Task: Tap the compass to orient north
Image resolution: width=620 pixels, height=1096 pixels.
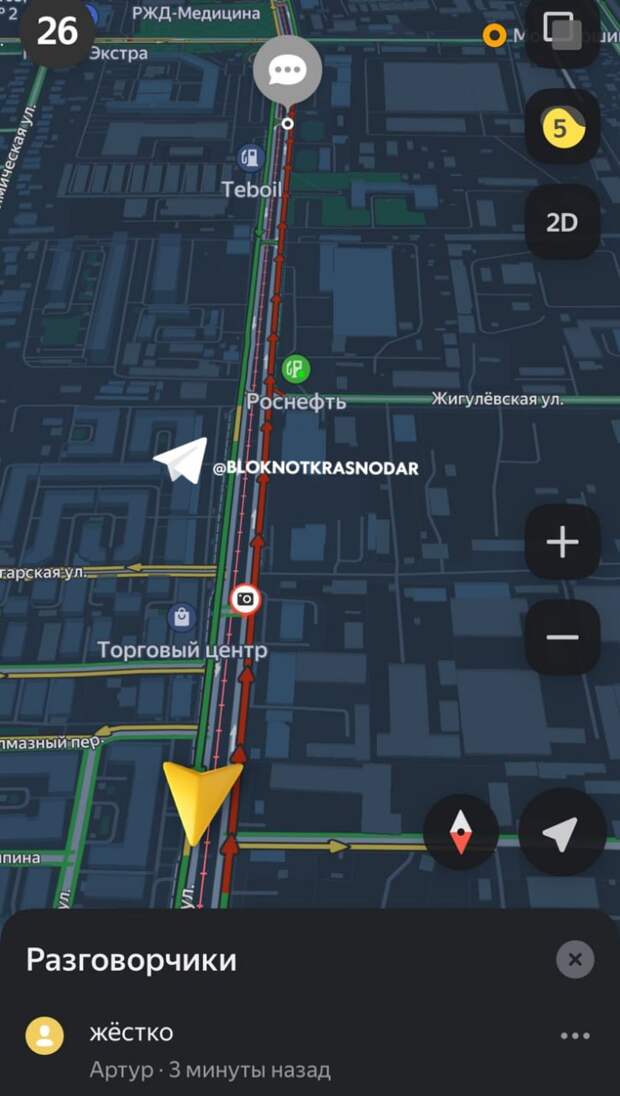Action: click(x=461, y=832)
